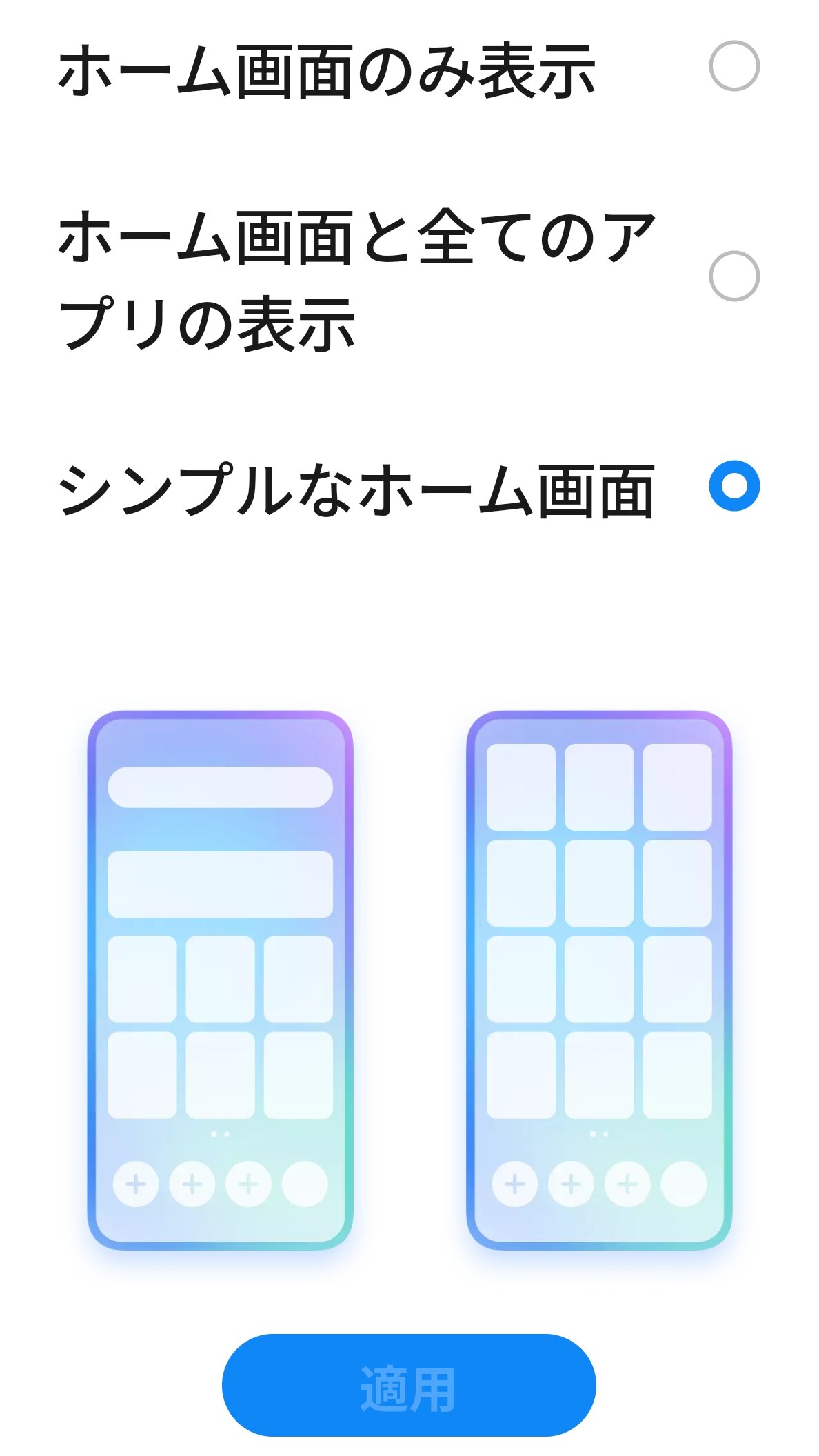Choose ホーム画面と全てのアプリの表示 option

coord(734,276)
